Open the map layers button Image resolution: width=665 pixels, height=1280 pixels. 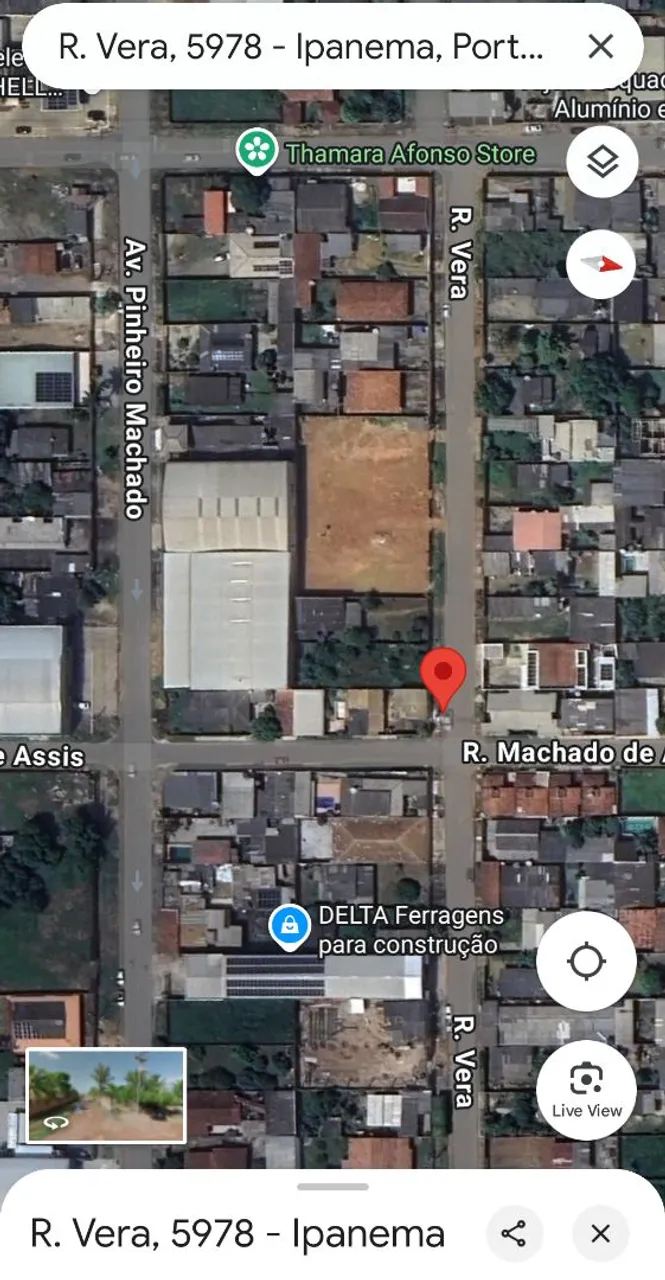(x=602, y=162)
